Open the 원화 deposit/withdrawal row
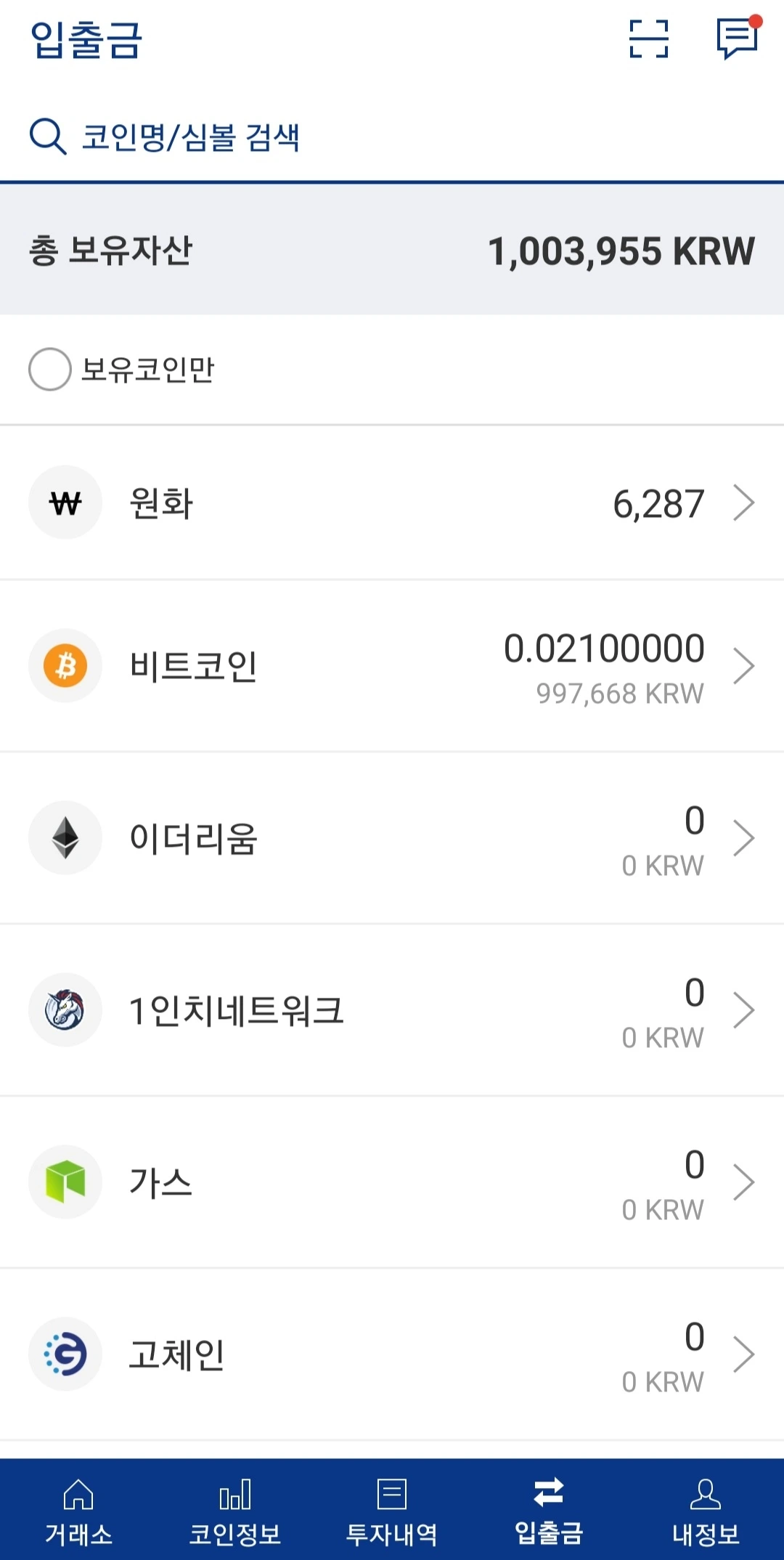The image size is (784, 1560). 392,503
